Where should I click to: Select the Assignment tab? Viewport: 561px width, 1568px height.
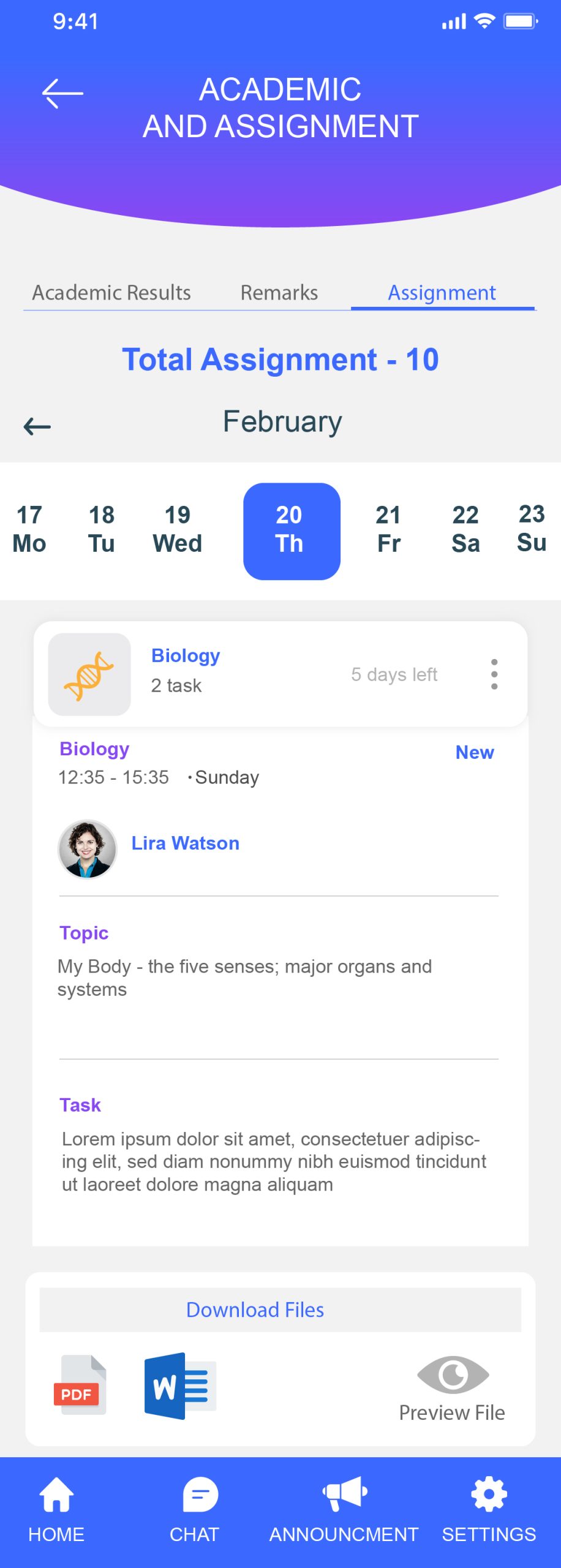click(x=442, y=293)
